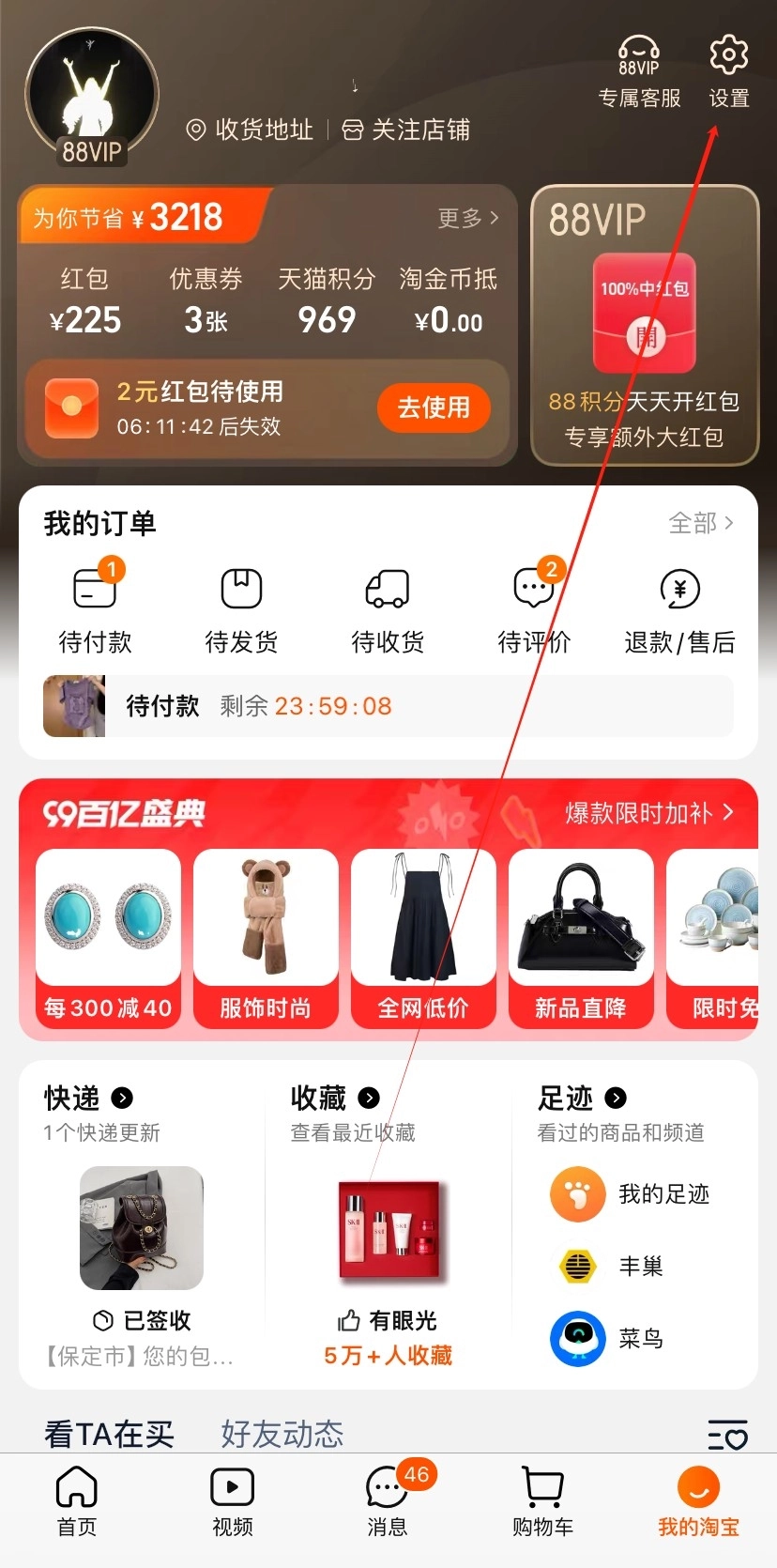The image size is (777, 1568).
Task: Open 待收货 orders
Action: click(x=387, y=608)
